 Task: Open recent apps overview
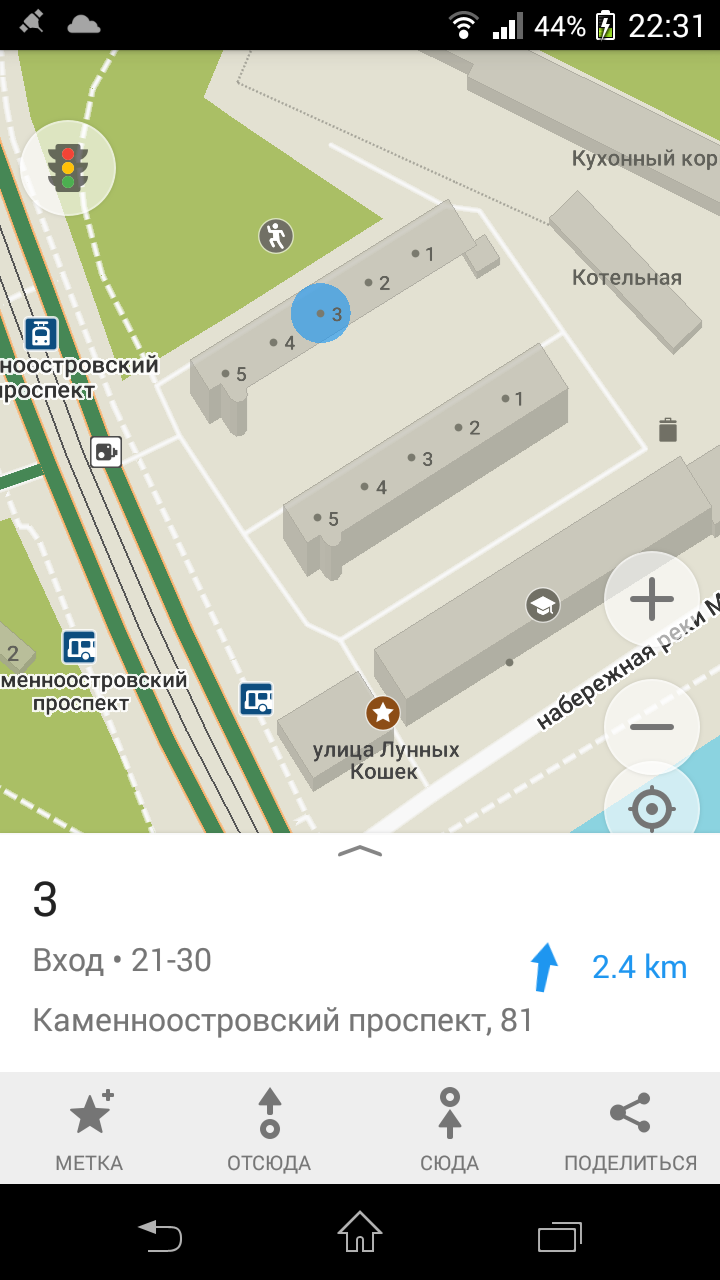pos(559,1236)
